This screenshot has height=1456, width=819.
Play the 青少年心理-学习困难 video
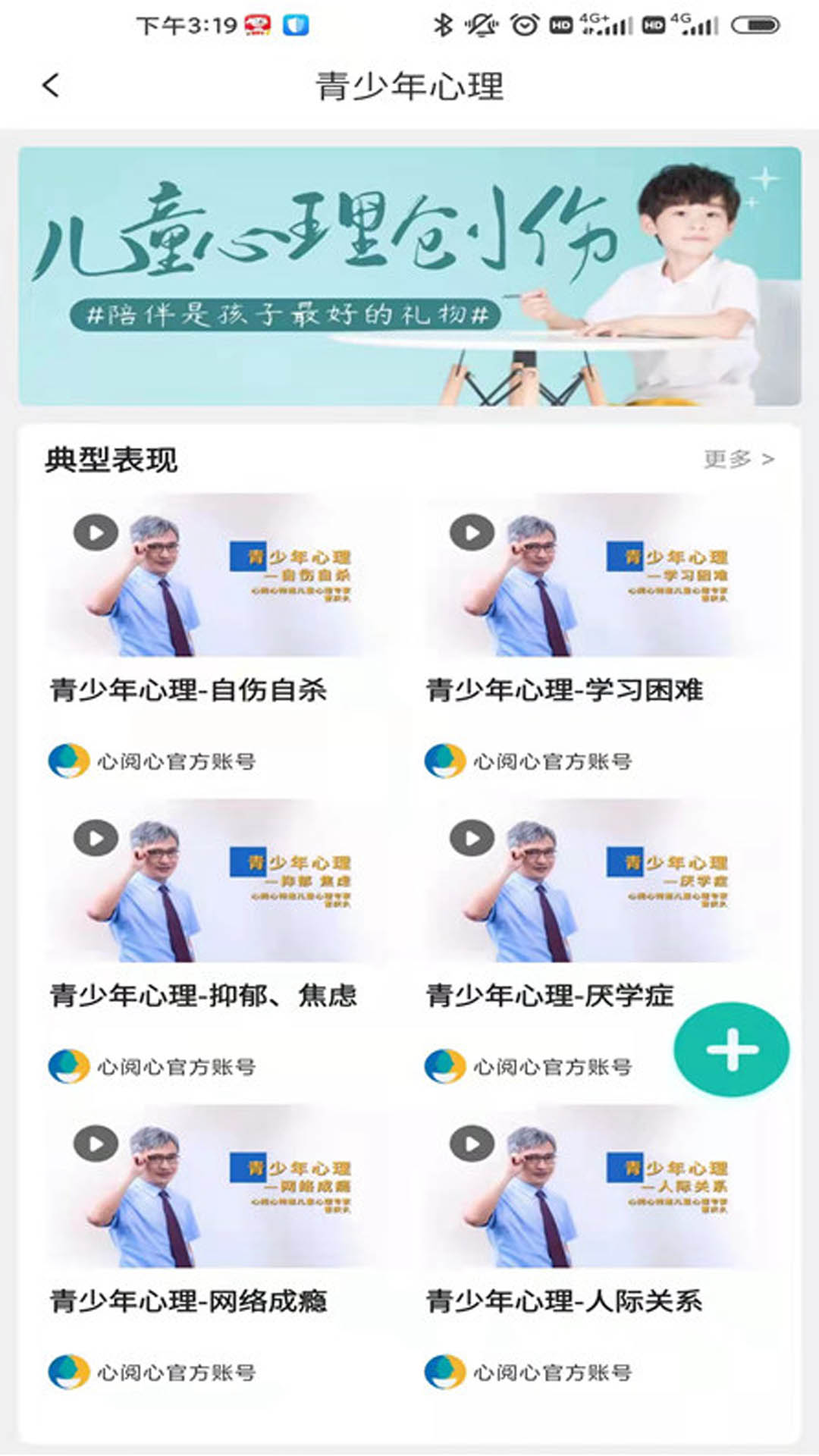(472, 532)
